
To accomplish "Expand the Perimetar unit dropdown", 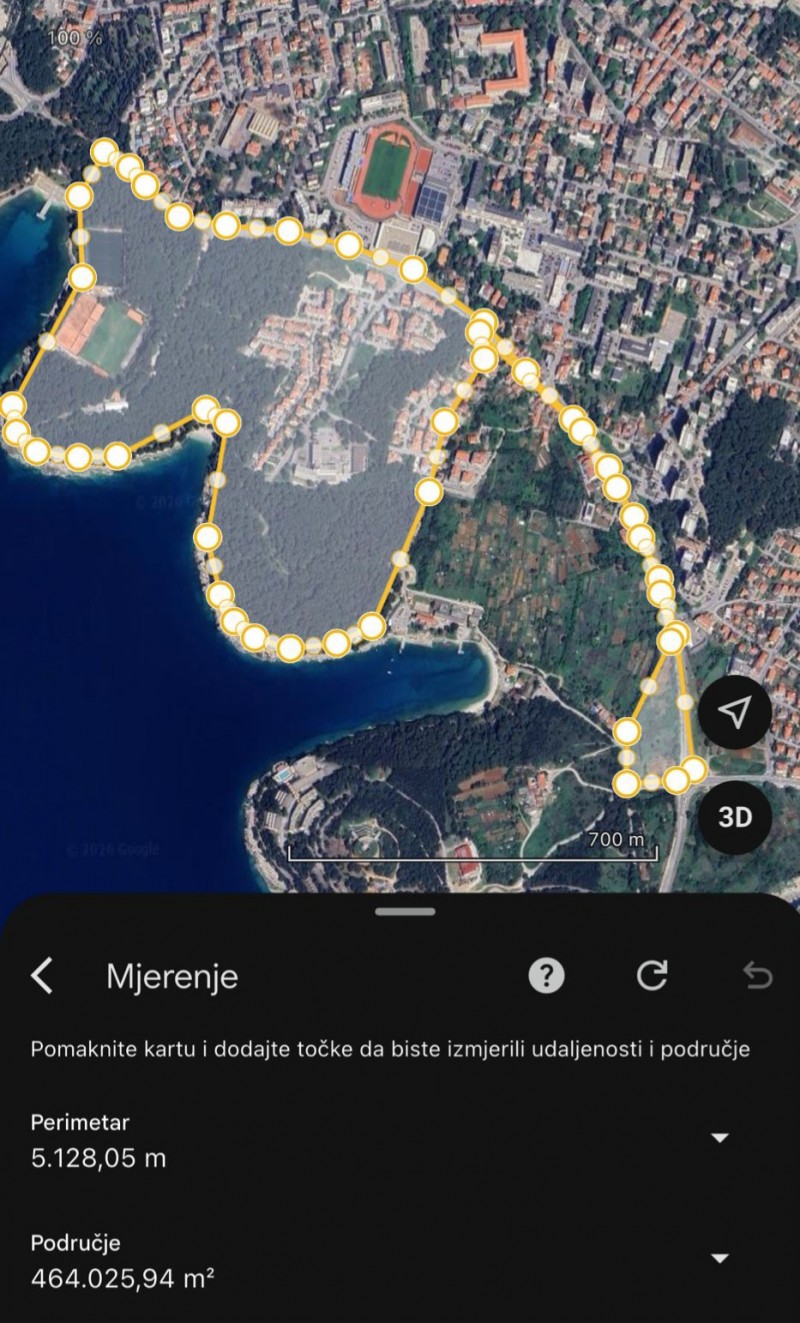I will tap(719, 1138).
